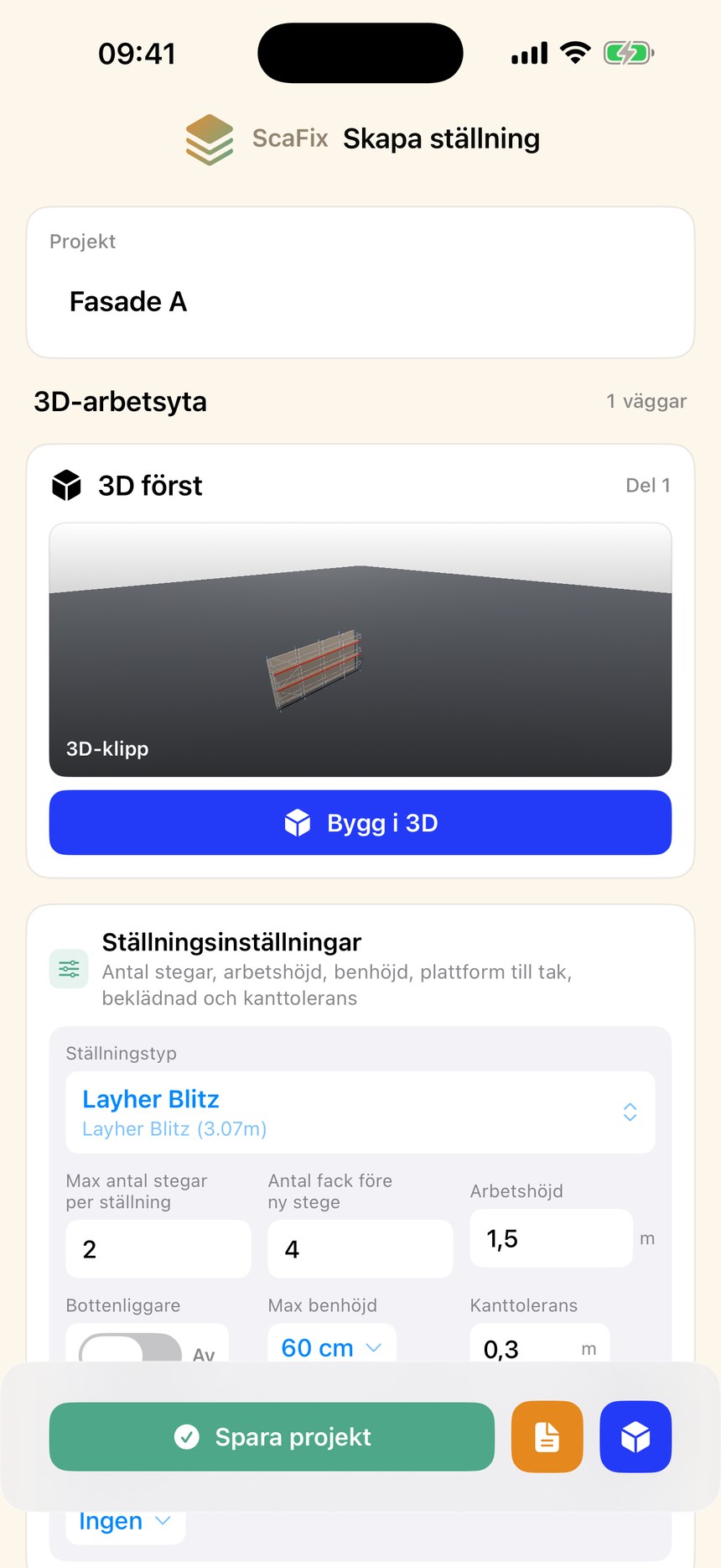Click the green settings sliders icon by Ställningsinställningar

click(68, 968)
